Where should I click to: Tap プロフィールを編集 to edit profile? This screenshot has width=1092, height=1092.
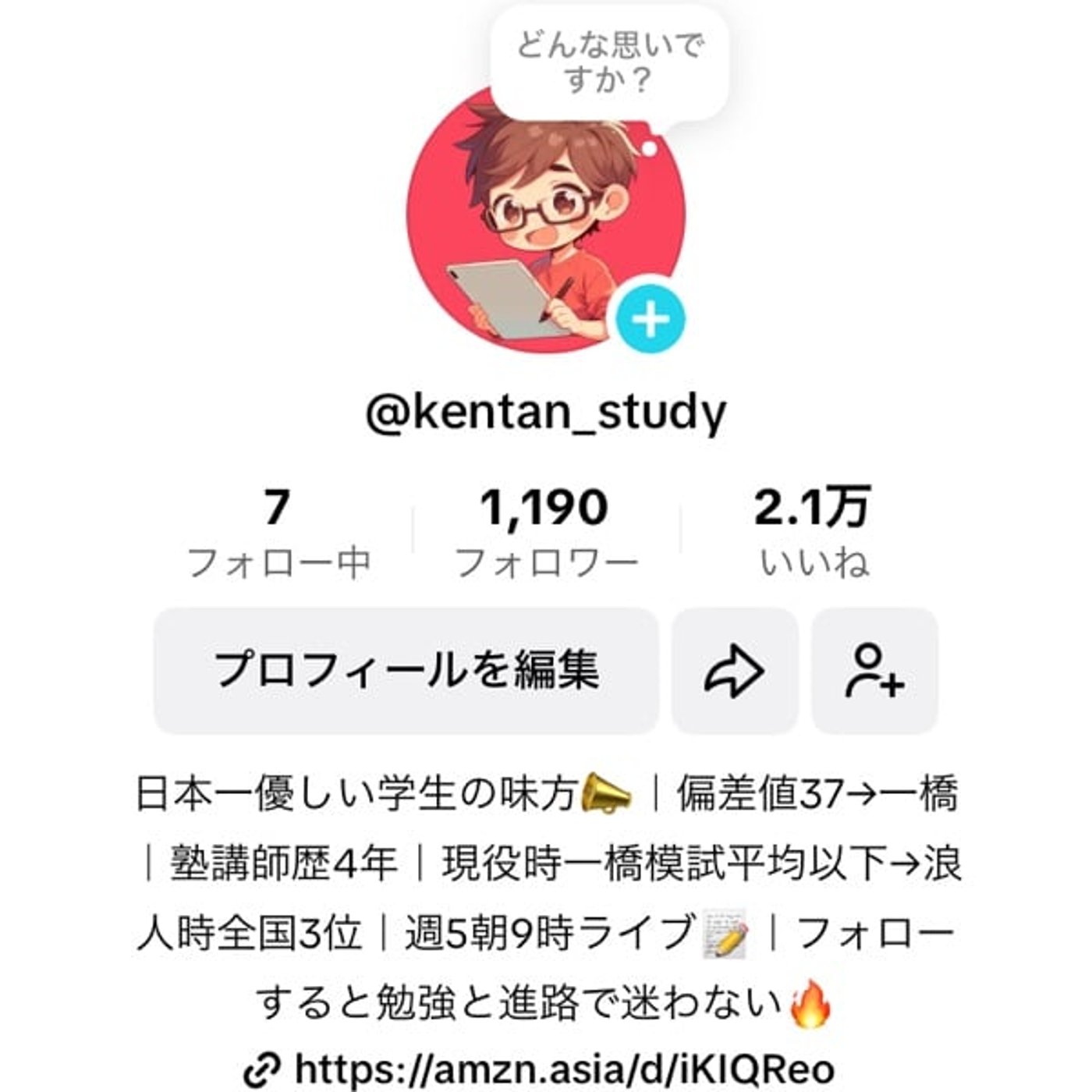pyautogui.click(x=406, y=671)
